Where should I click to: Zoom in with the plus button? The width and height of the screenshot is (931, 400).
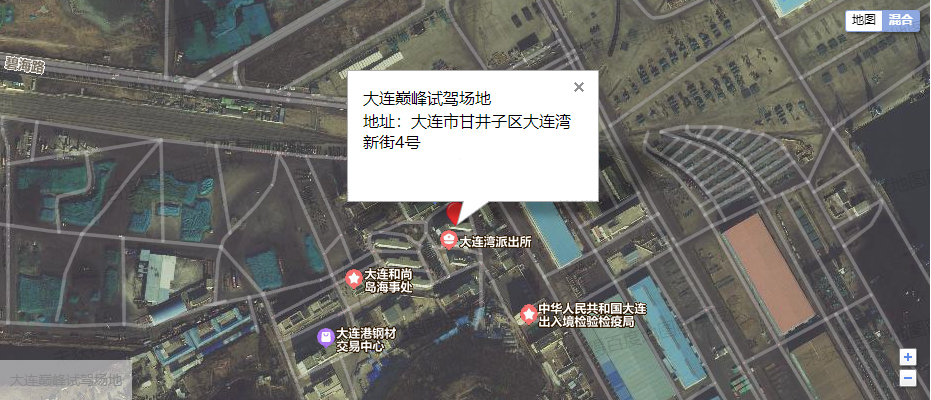pyautogui.click(x=907, y=357)
